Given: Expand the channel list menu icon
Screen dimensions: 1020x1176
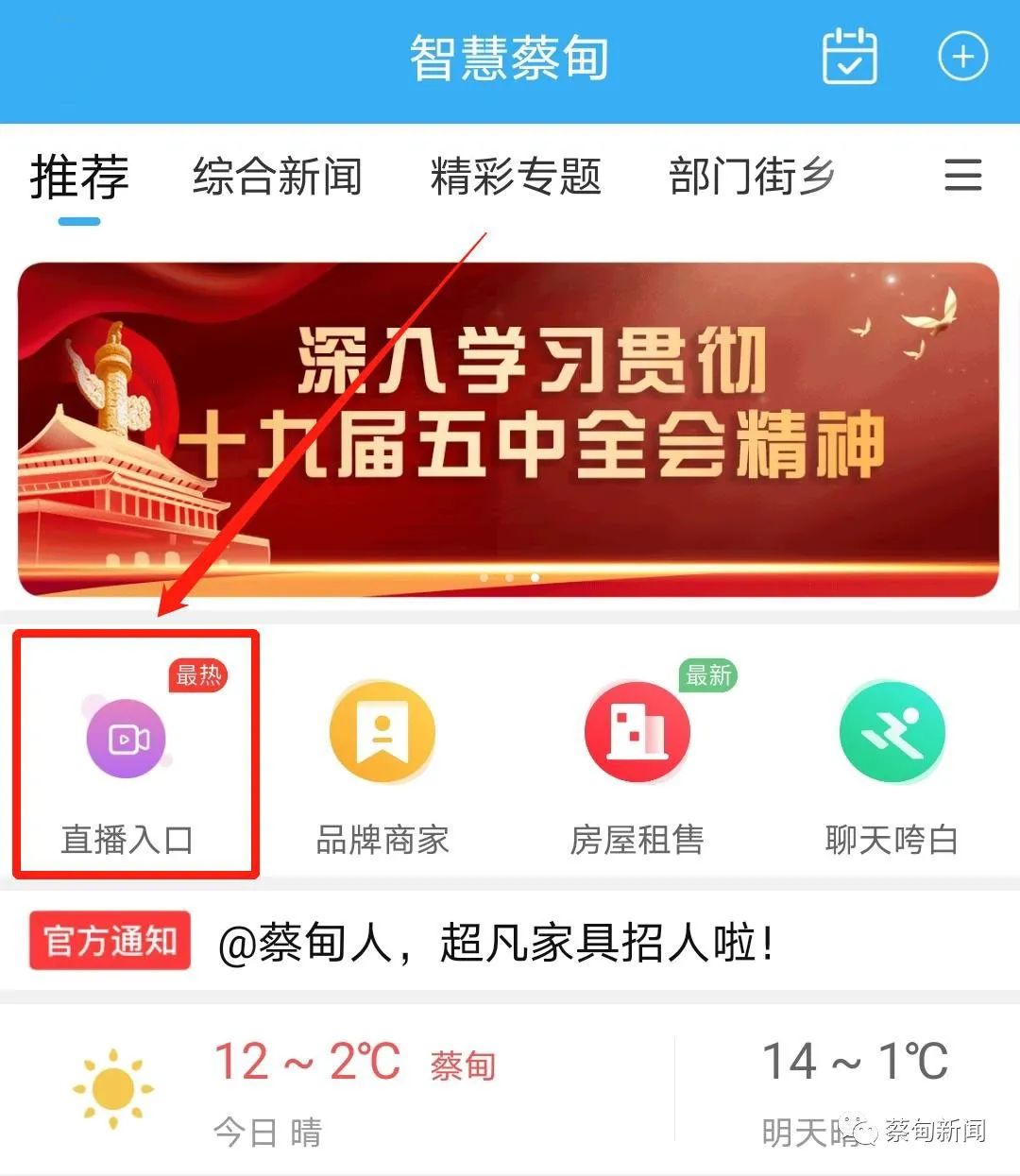Looking at the screenshot, I should click(x=962, y=176).
